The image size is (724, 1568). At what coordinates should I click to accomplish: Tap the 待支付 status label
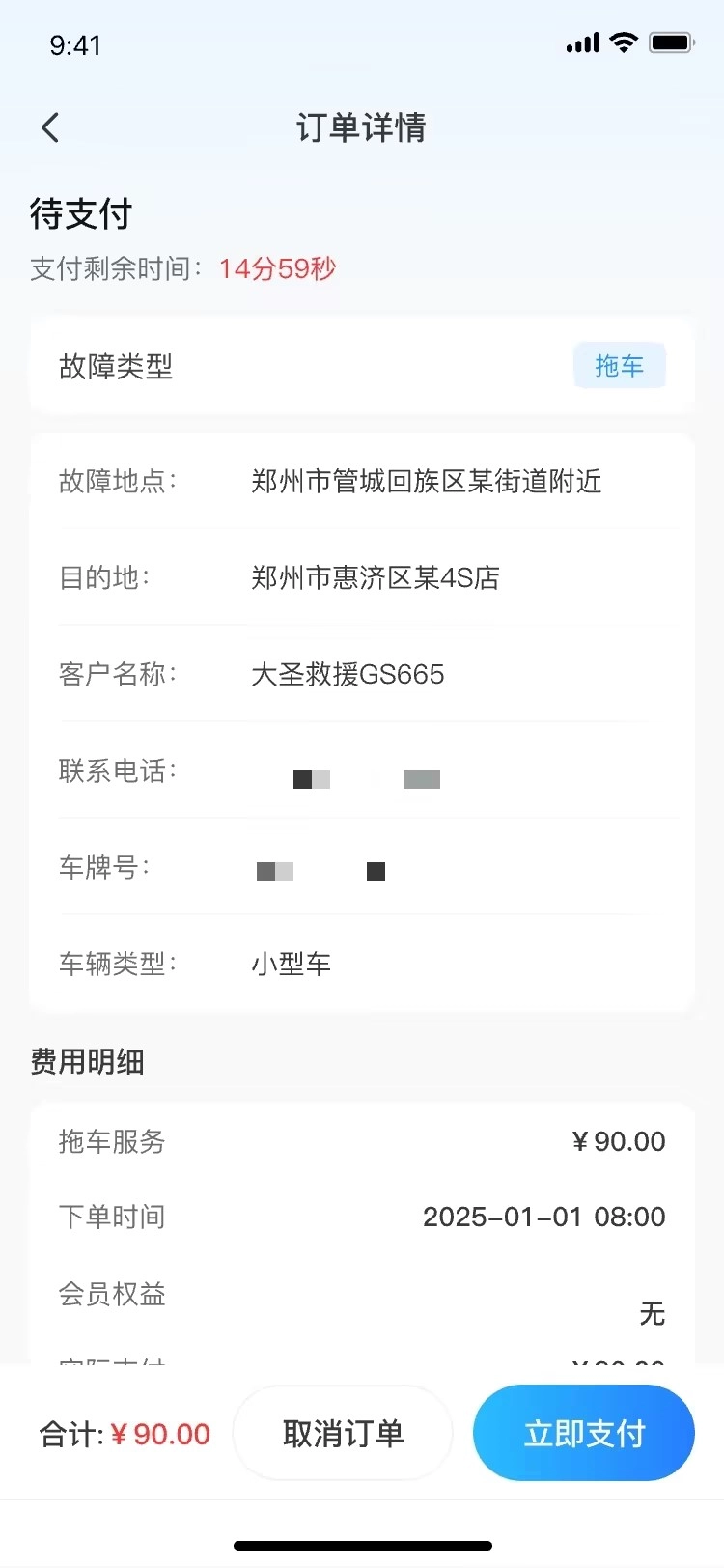pyautogui.click(x=81, y=214)
